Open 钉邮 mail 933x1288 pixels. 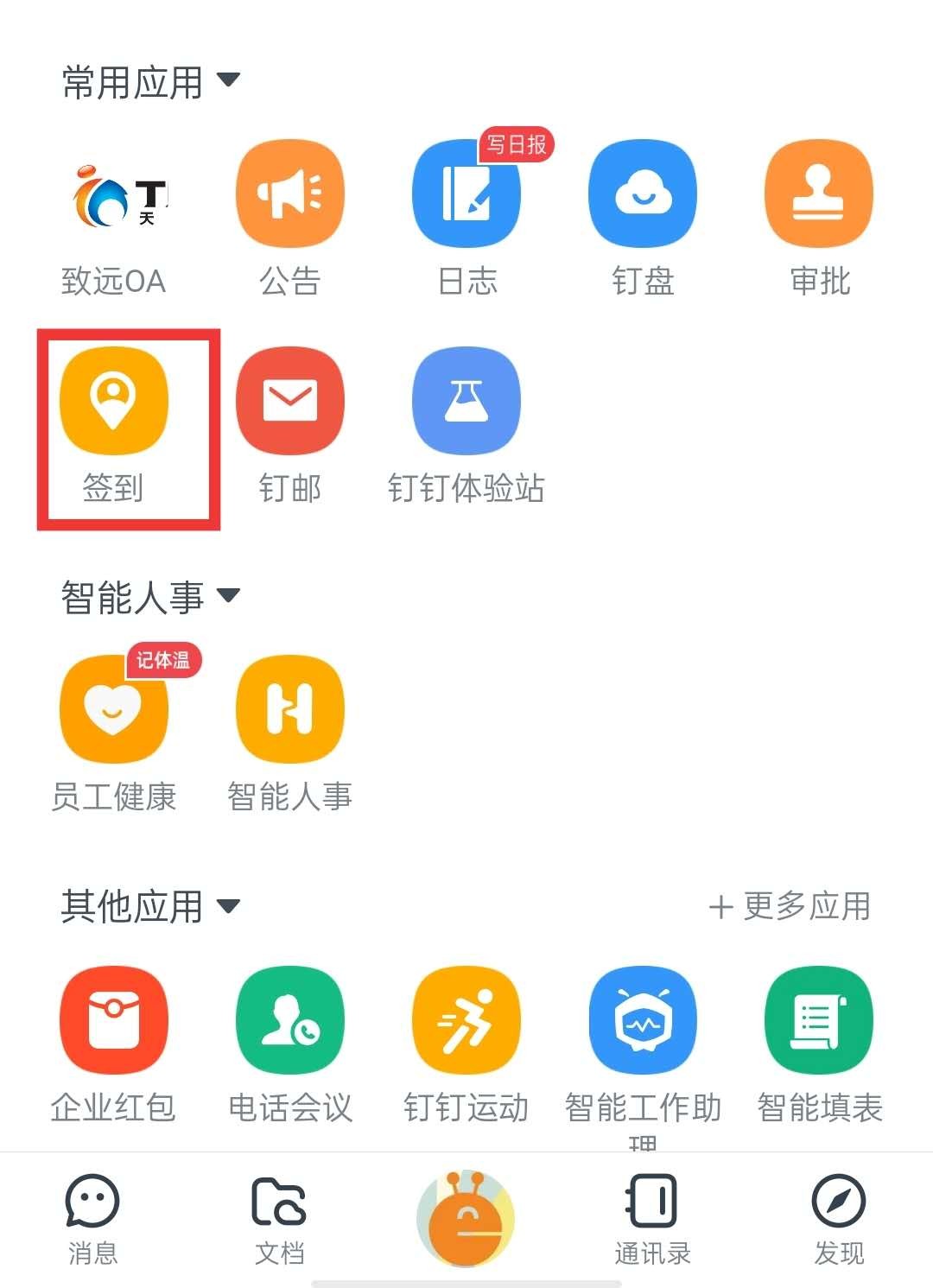[x=290, y=402]
